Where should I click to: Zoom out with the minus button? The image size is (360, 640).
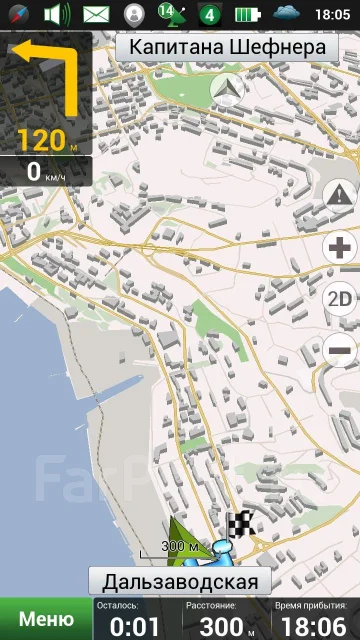[x=340, y=350]
